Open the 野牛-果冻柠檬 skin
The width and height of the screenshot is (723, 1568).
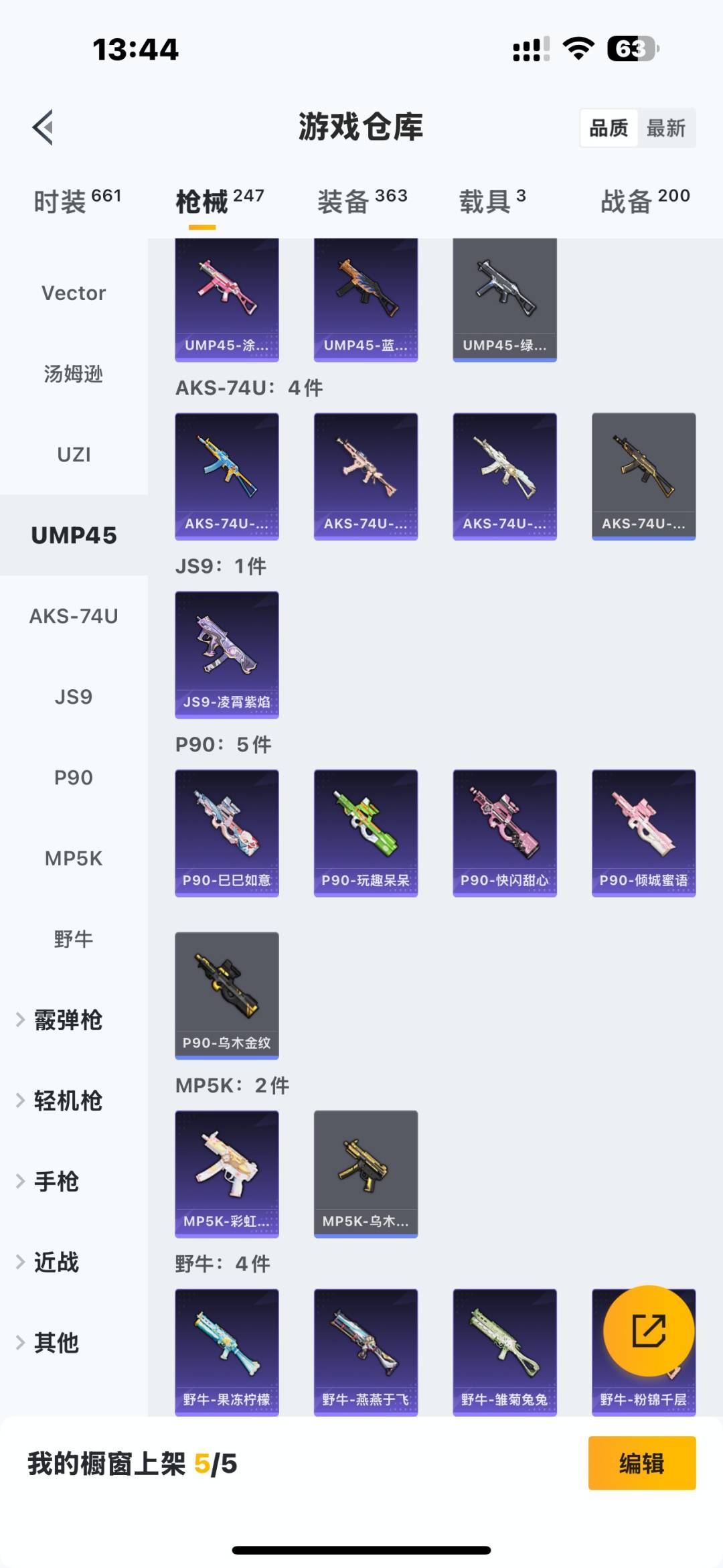227,1352
